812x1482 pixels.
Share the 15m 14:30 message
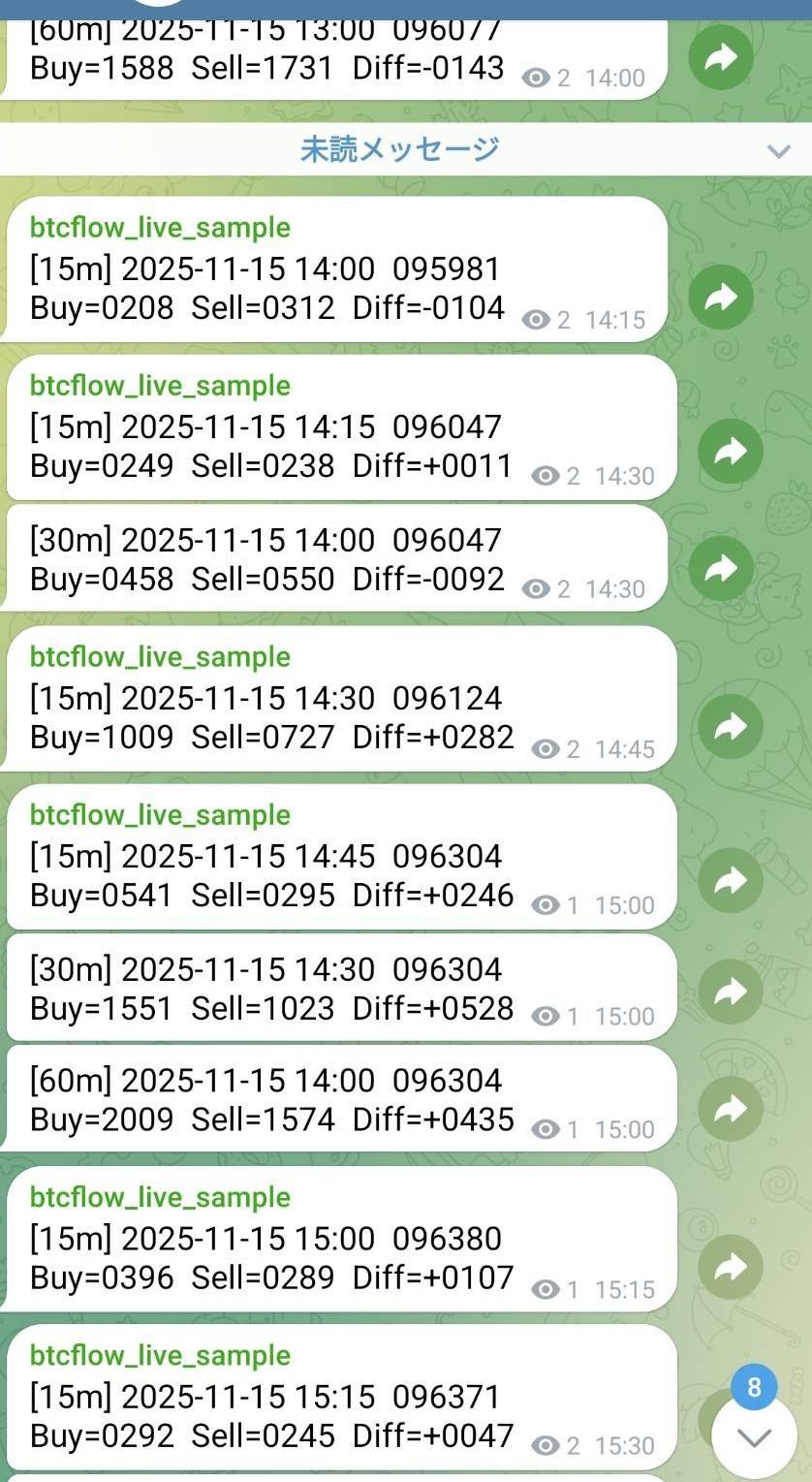pyautogui.click(x=731, y=726)
